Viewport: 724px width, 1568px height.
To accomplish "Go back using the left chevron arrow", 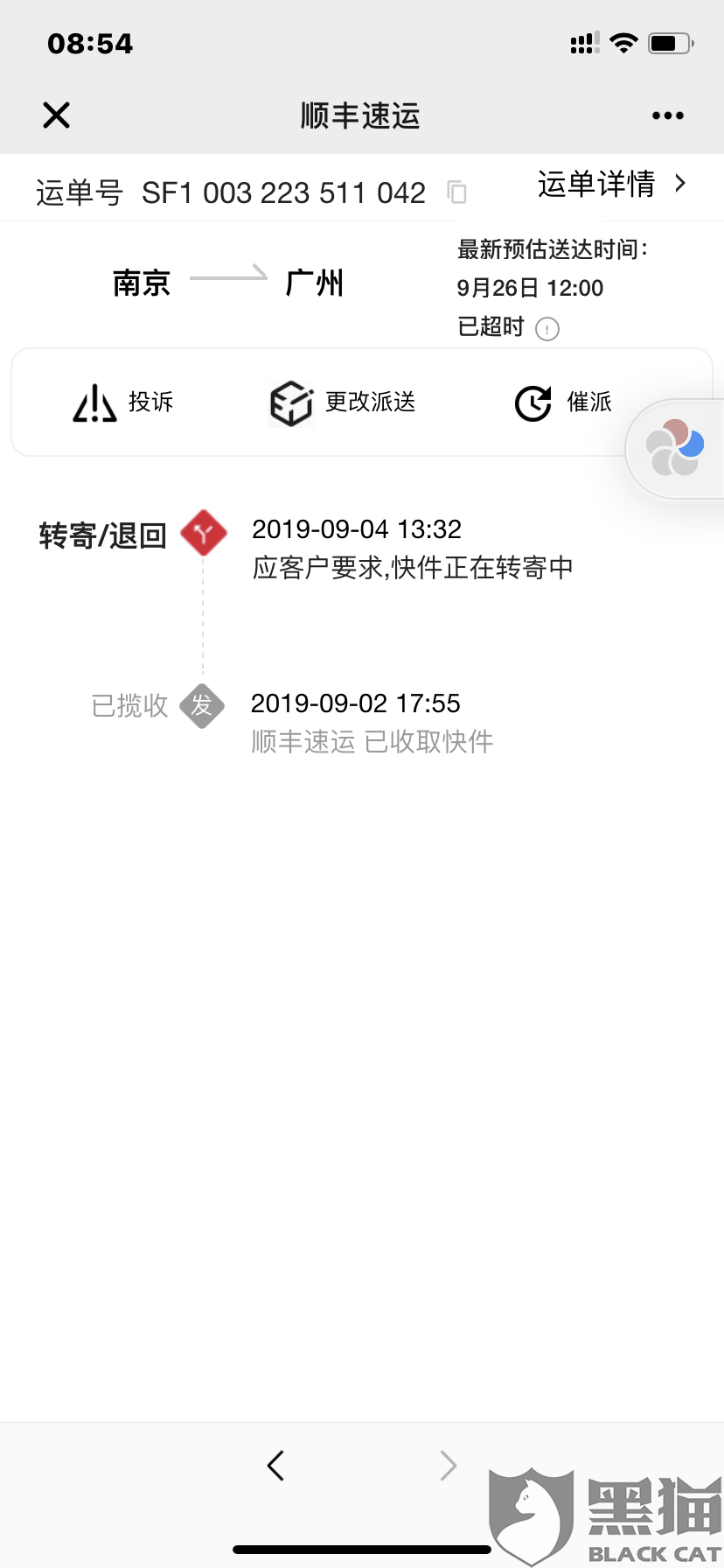I will pos(275,1464).
